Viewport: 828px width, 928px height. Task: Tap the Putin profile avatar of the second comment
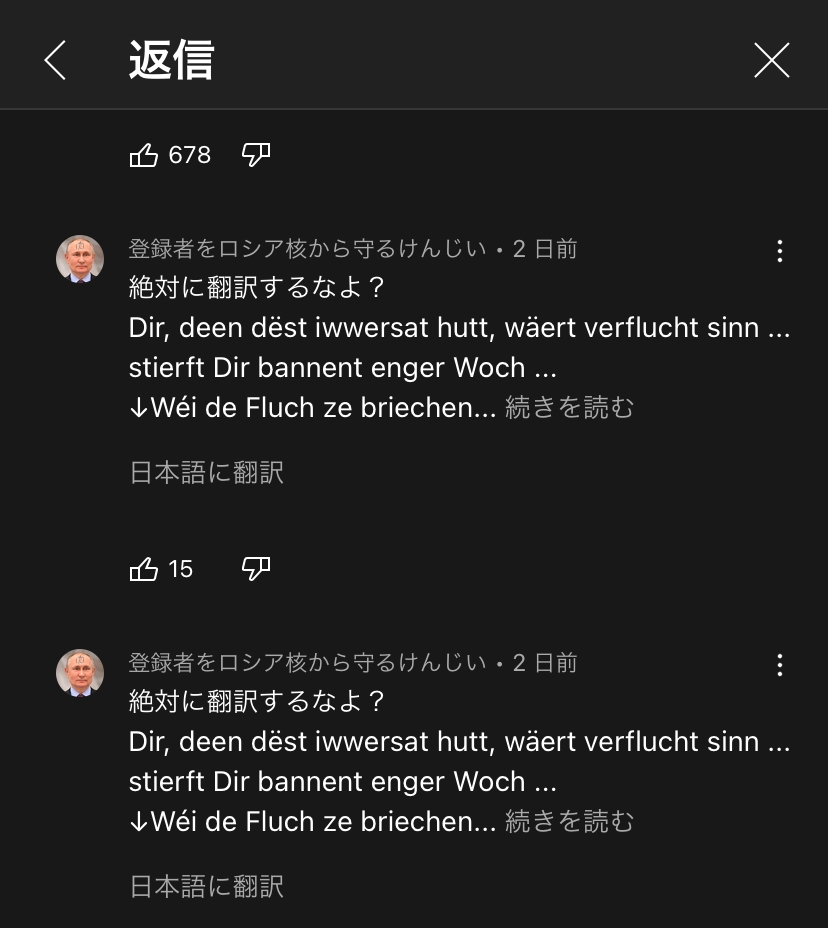tap(79, 673)
